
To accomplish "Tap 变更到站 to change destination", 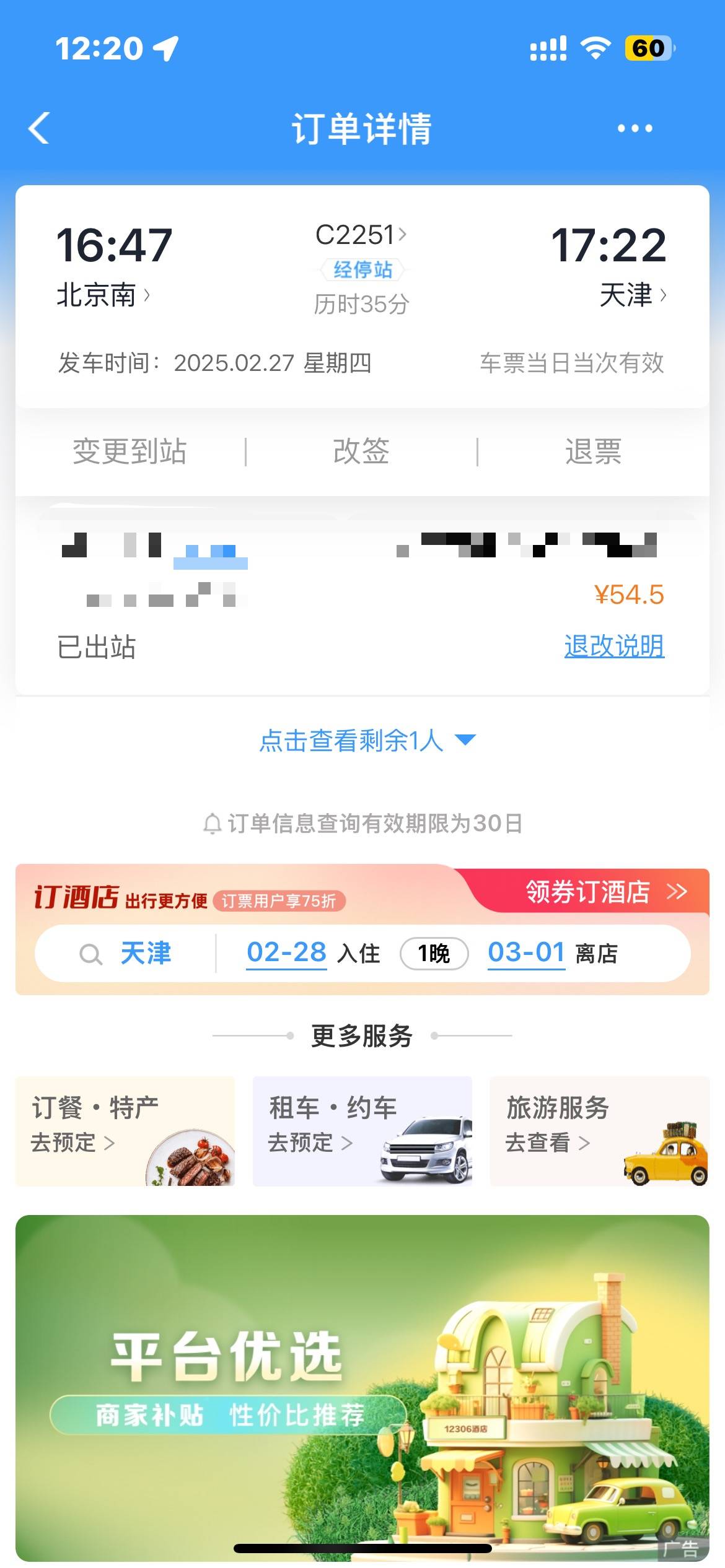I will tap(130, 451).
